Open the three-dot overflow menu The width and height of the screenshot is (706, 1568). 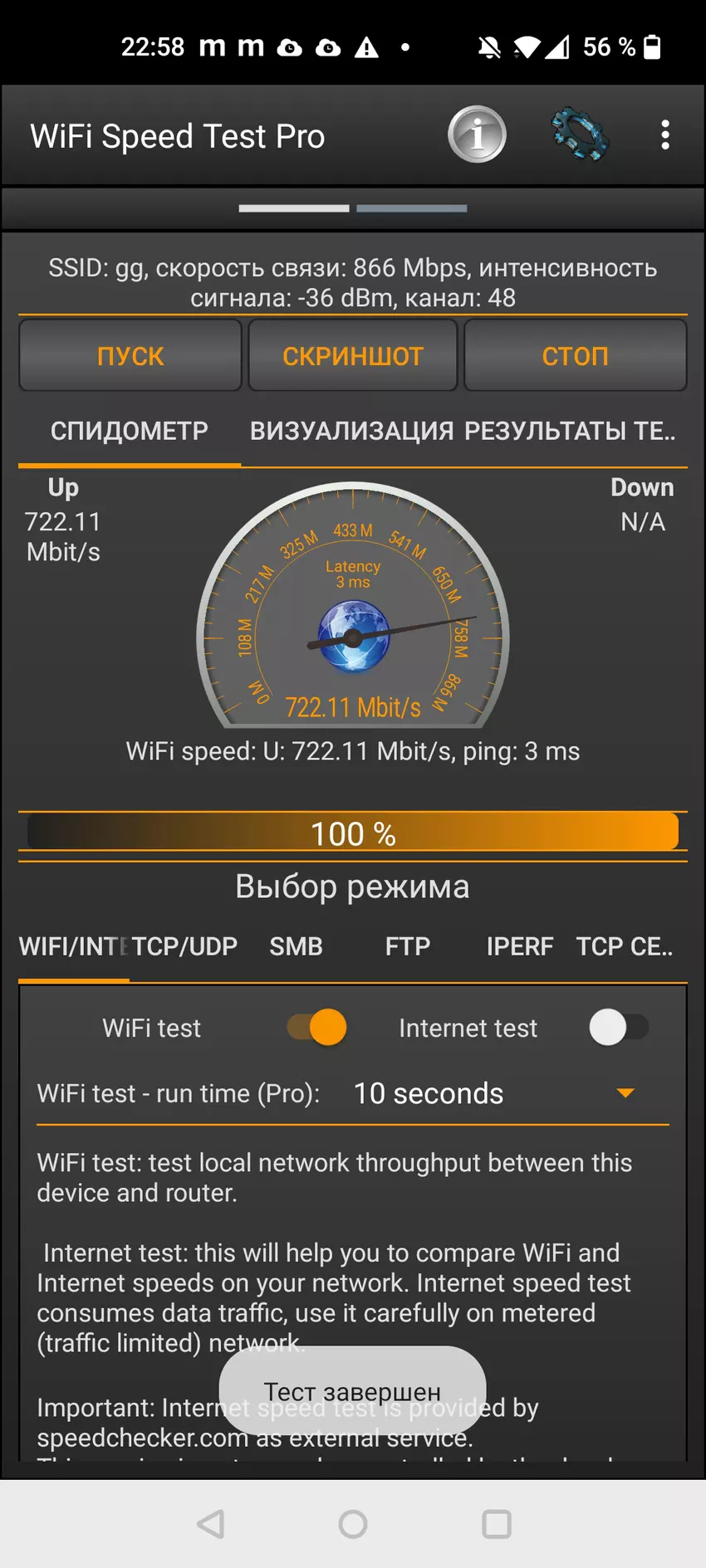664,134
